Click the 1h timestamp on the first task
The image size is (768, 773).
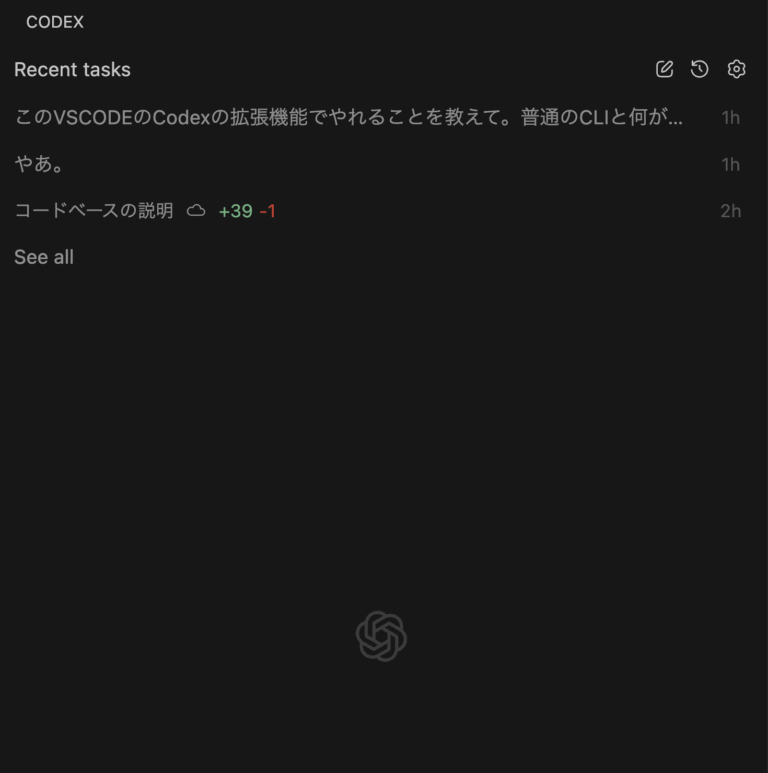coord(730,117)
